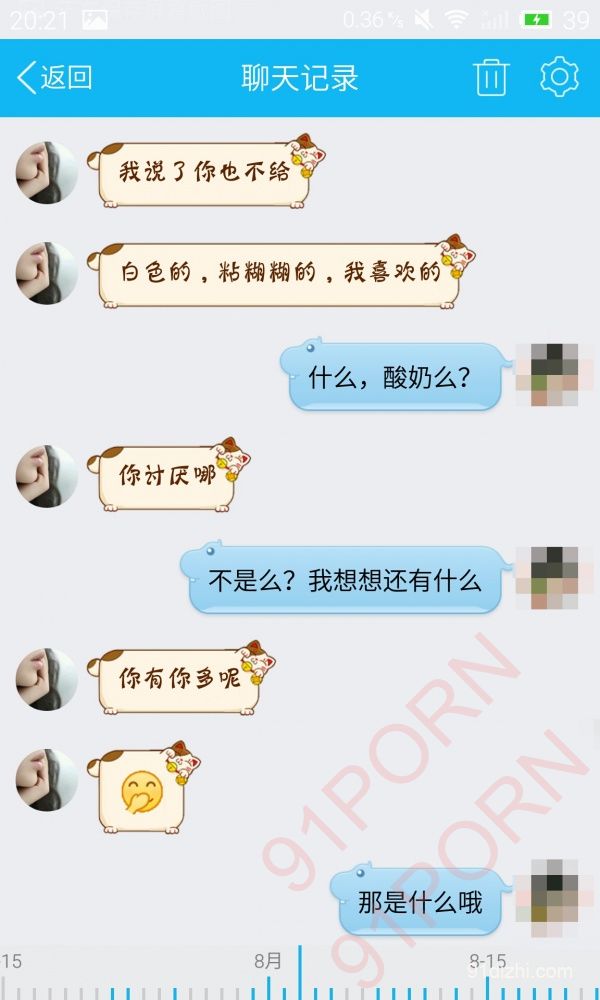This screenshot has height=1000, width=600.
Task: Open sender's avatar beside 我说了你也不给
Action: click(46, 172)
